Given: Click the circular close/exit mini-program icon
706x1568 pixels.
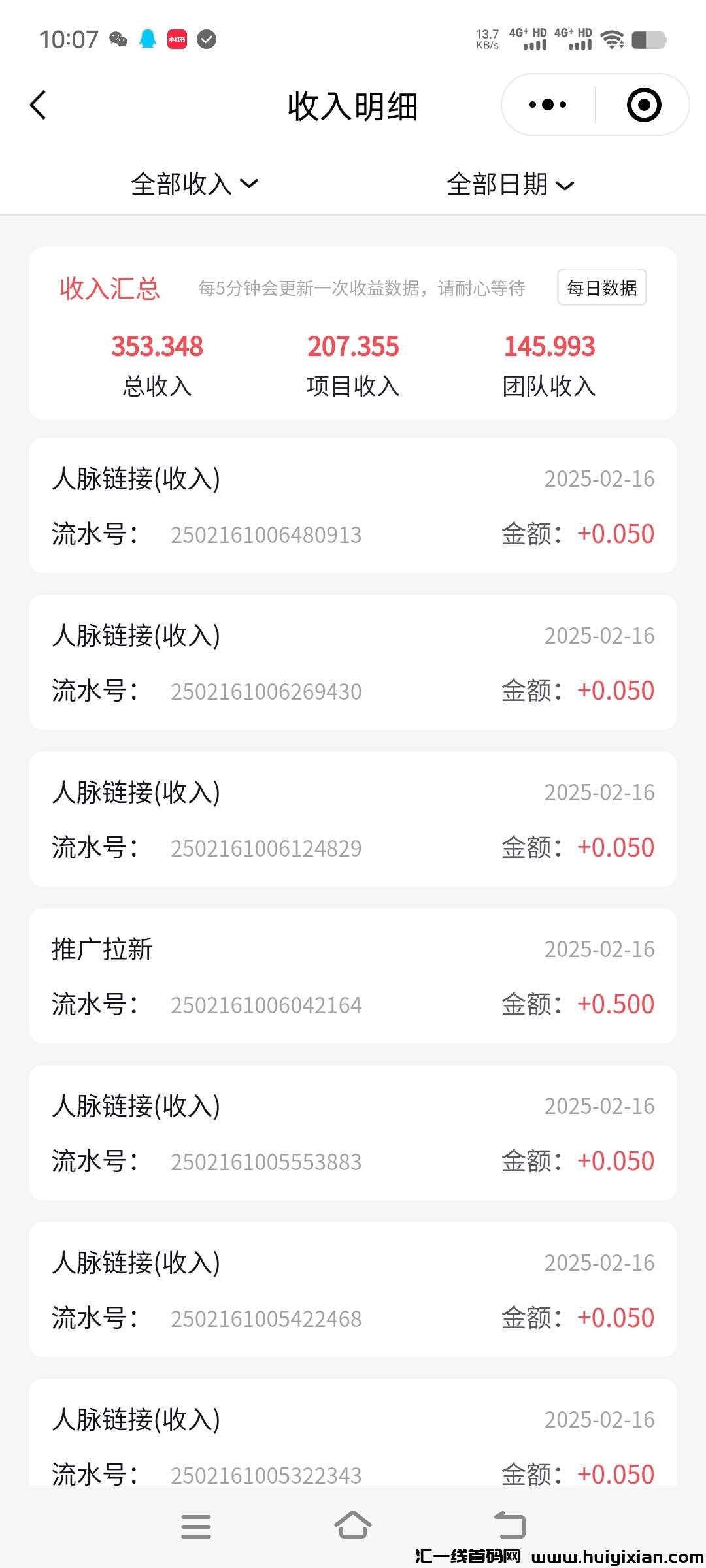Looking at the screenshot, I should [643, 105].
